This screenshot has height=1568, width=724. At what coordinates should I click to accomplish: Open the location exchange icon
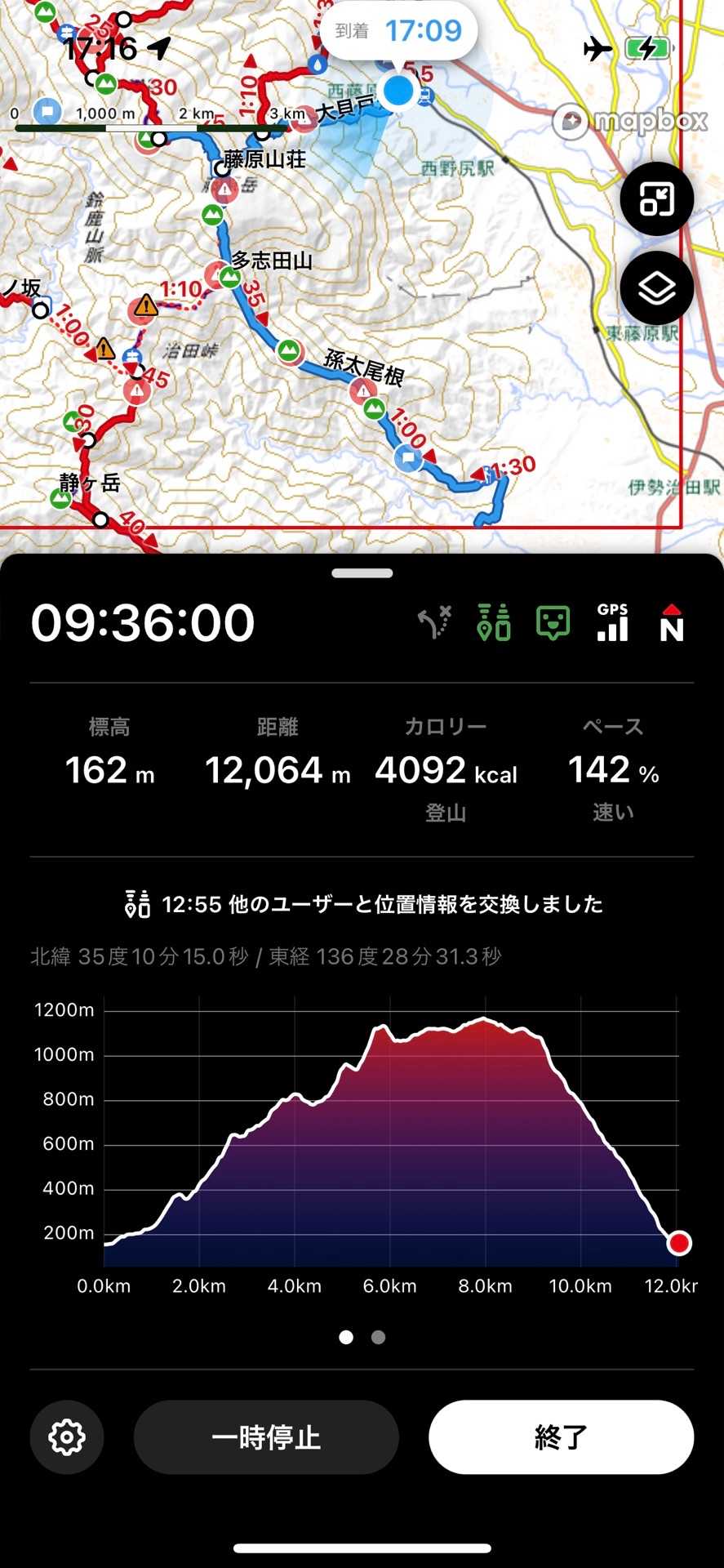pyautogui.click(x=494, y=623)
